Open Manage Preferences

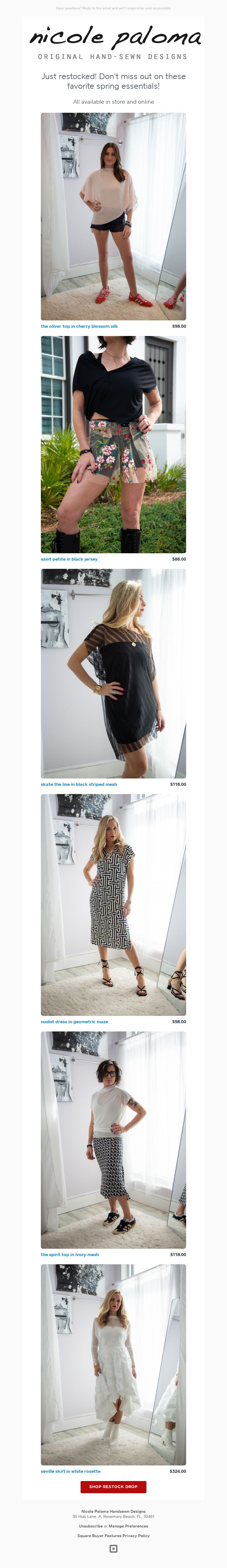[x=128, y=1526]
